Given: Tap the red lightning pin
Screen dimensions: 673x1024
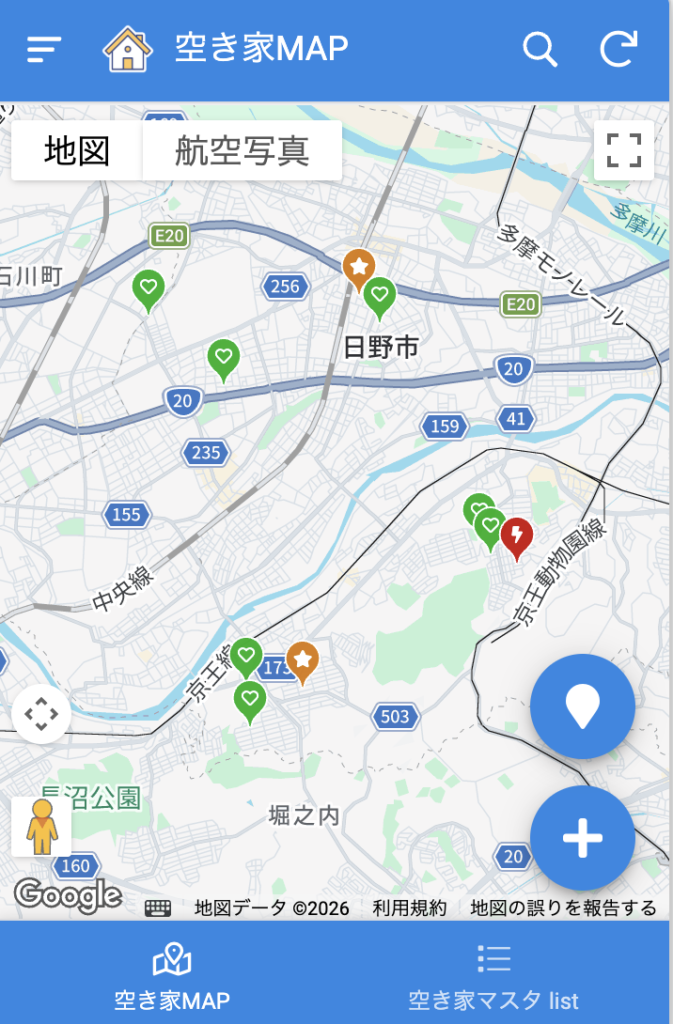Looking at the screenshot, I should tap(517, 537).
